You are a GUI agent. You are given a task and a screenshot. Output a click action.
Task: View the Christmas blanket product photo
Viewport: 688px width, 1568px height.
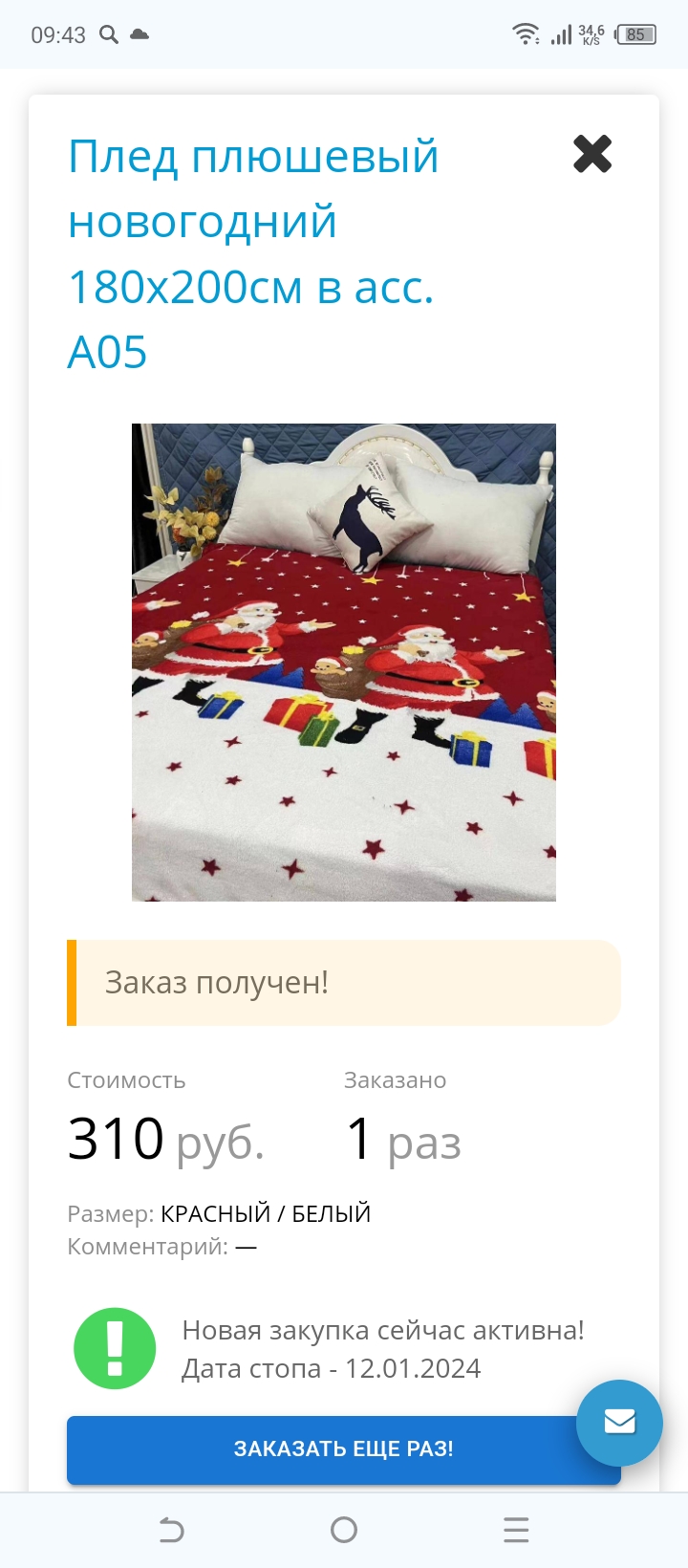tap(344, 662)
